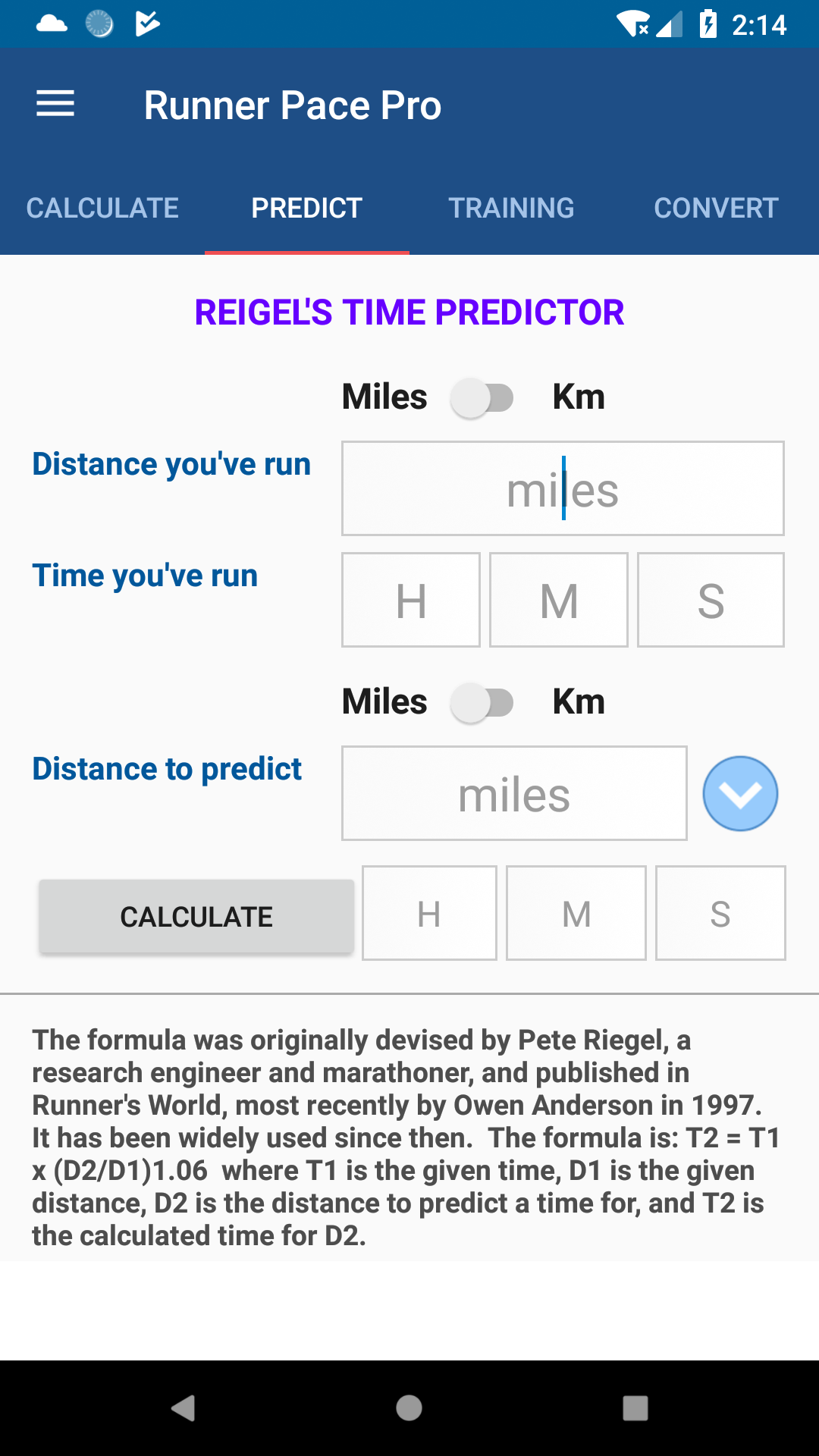This screenshot has width=819, height=1456.
Task: Tap the gray Calculate button
Action: pos(196,916)
